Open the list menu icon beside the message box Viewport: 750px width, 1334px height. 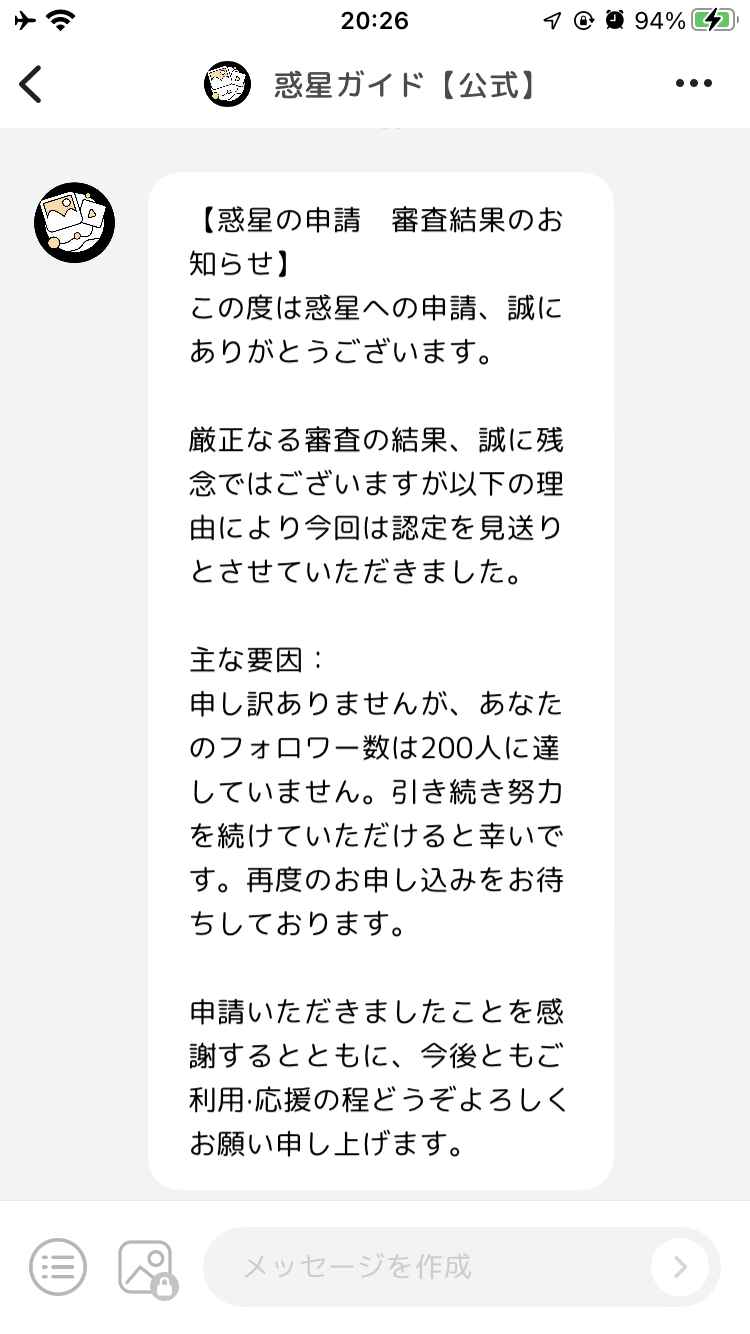[x=58, y=1267]
